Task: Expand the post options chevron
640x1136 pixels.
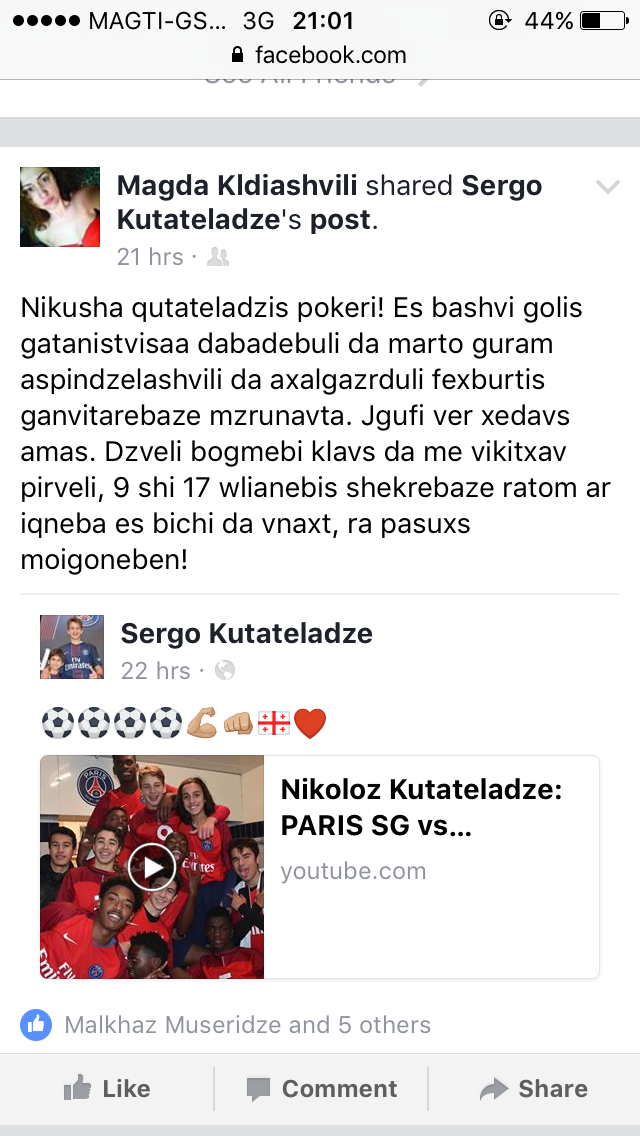Action: (608, 187)
